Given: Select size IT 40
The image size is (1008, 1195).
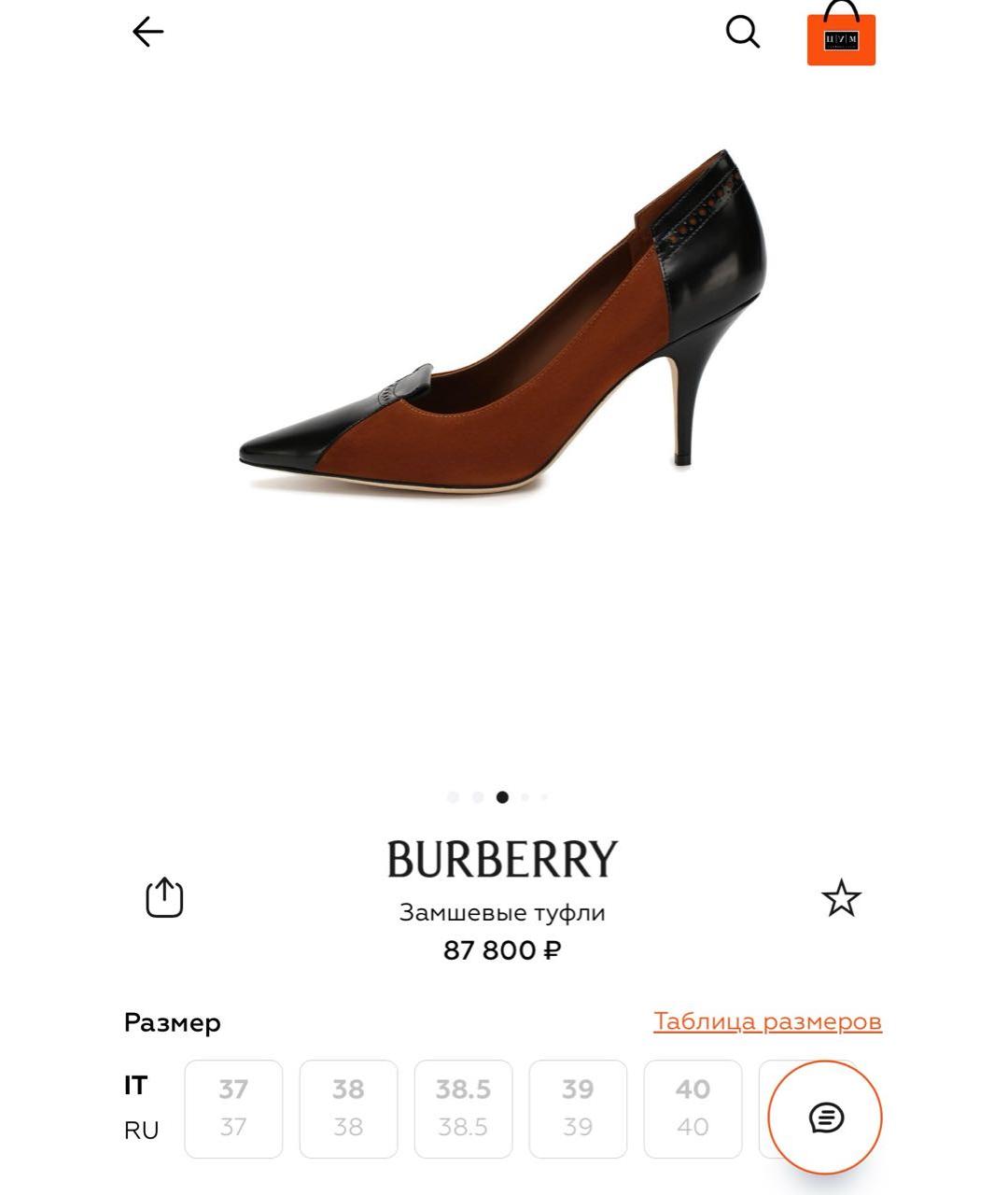Looking at the screenshot, I should [x=693, y=1108].
